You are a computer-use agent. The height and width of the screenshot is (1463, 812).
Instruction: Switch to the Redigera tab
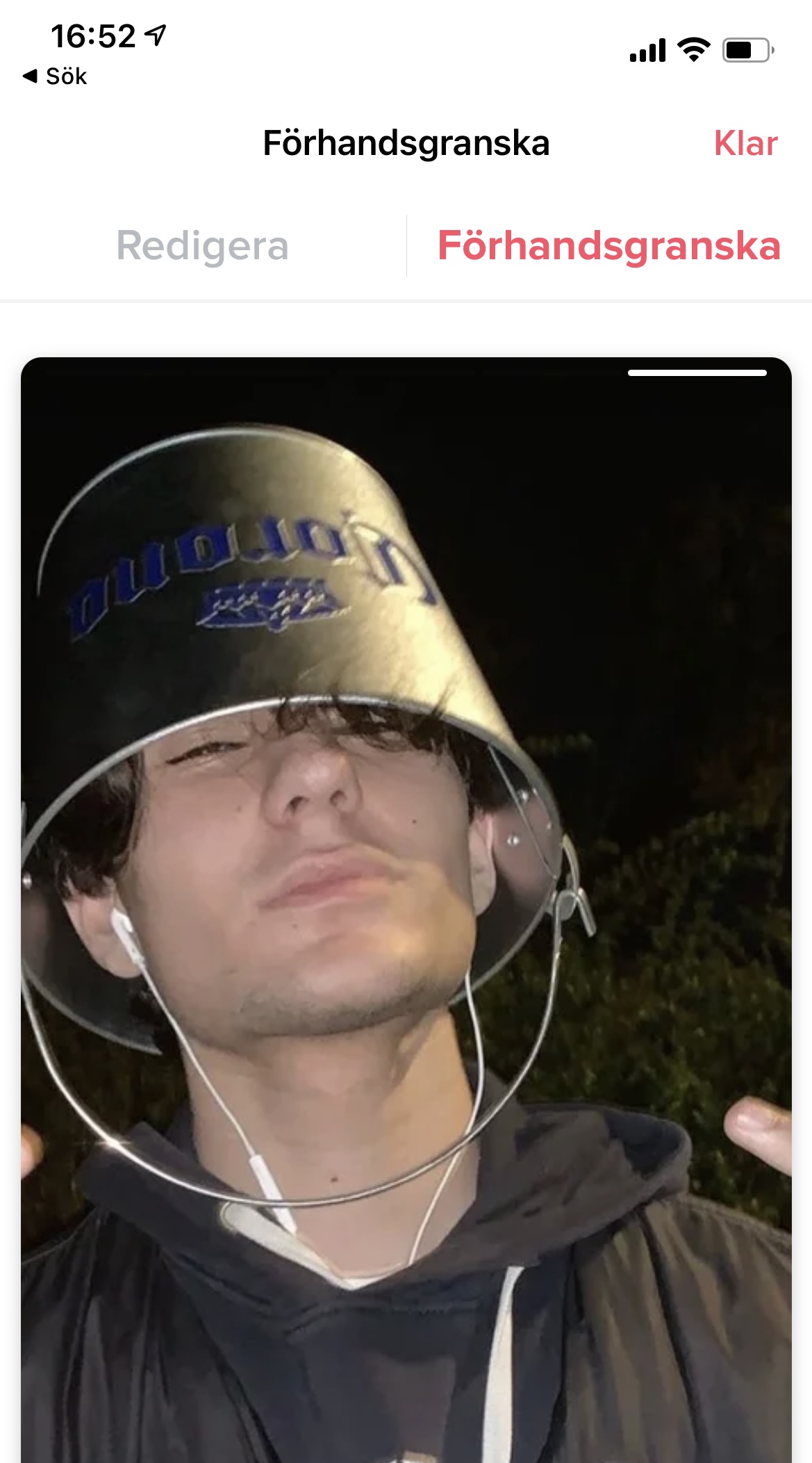click(202, 246)
